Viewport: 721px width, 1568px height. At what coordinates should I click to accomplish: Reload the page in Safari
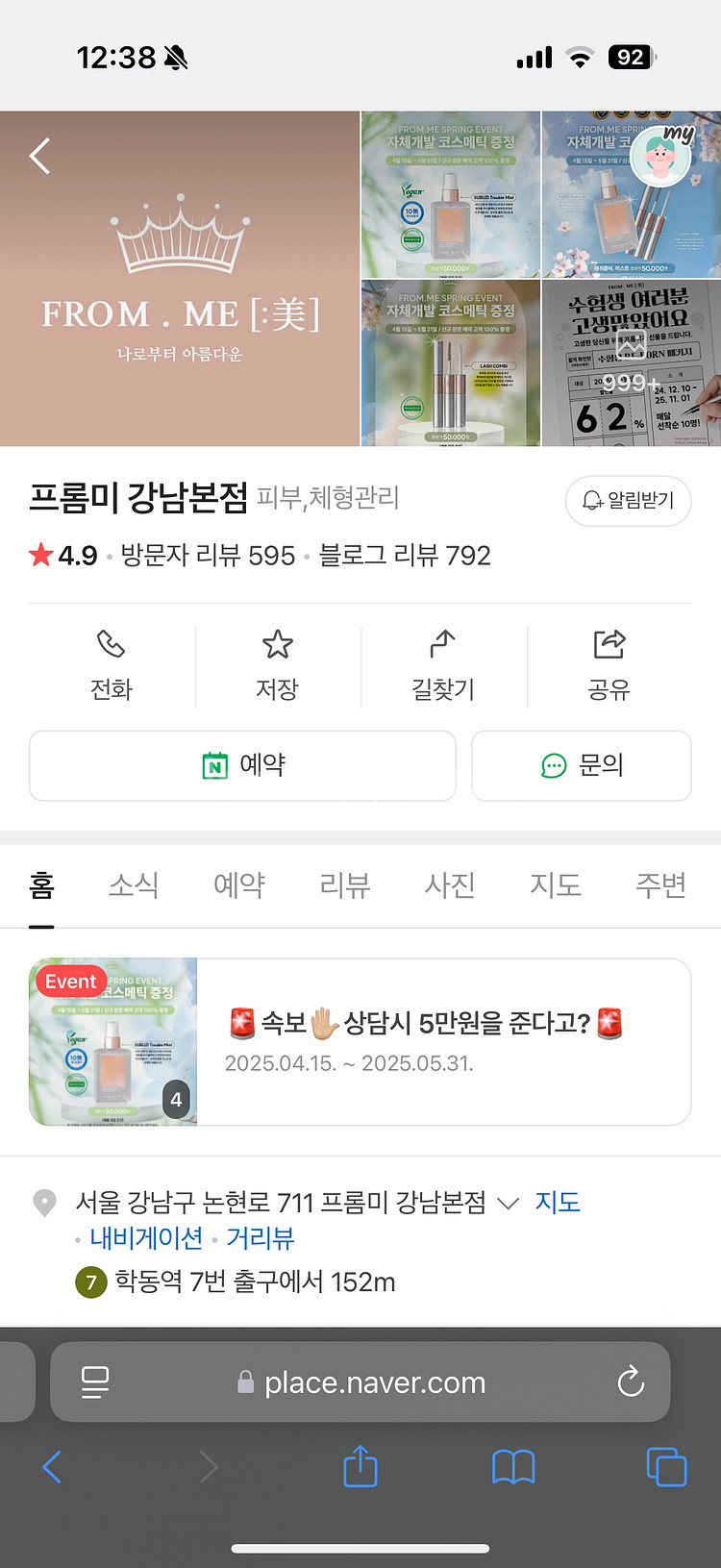point(631,1382)
